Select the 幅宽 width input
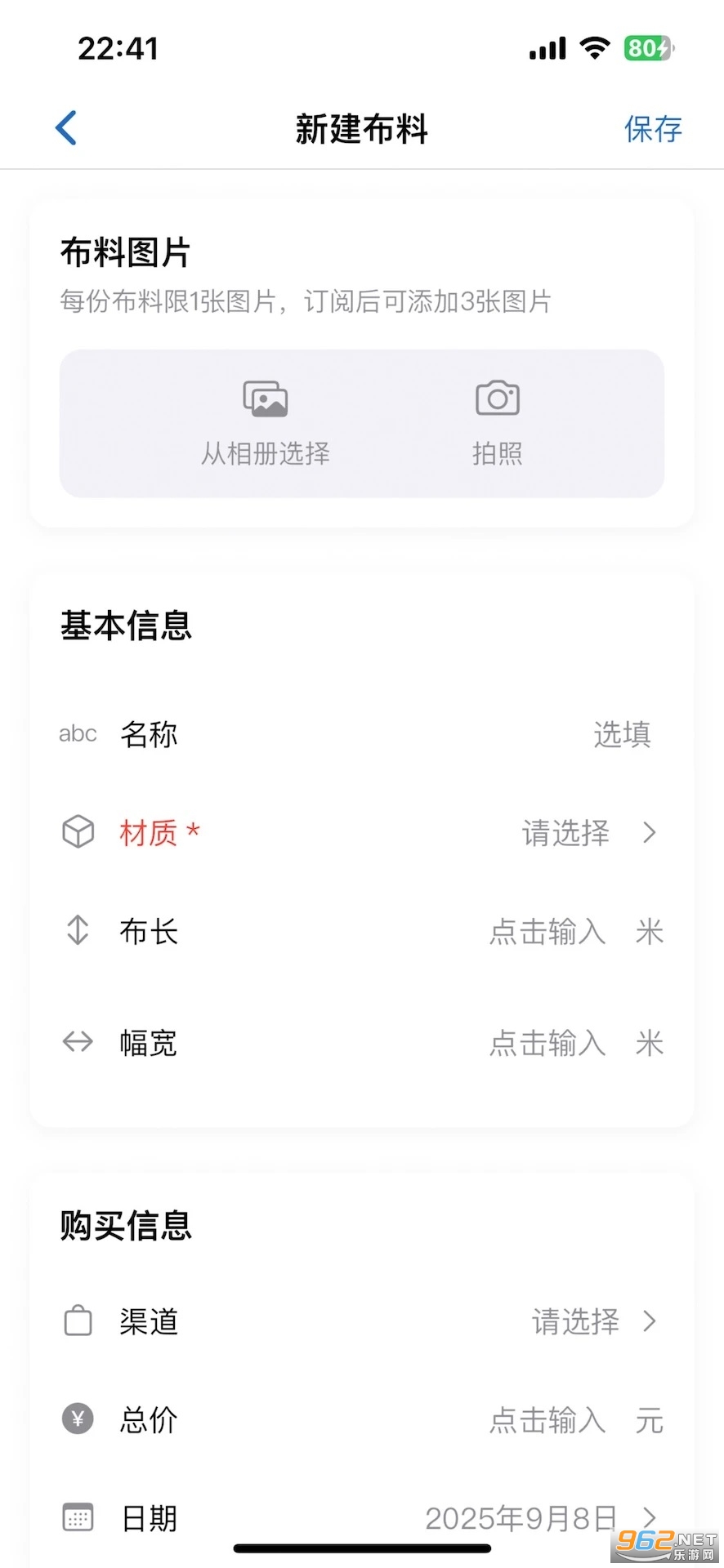The image size is (724, 1568). [x=547, y=1043]
